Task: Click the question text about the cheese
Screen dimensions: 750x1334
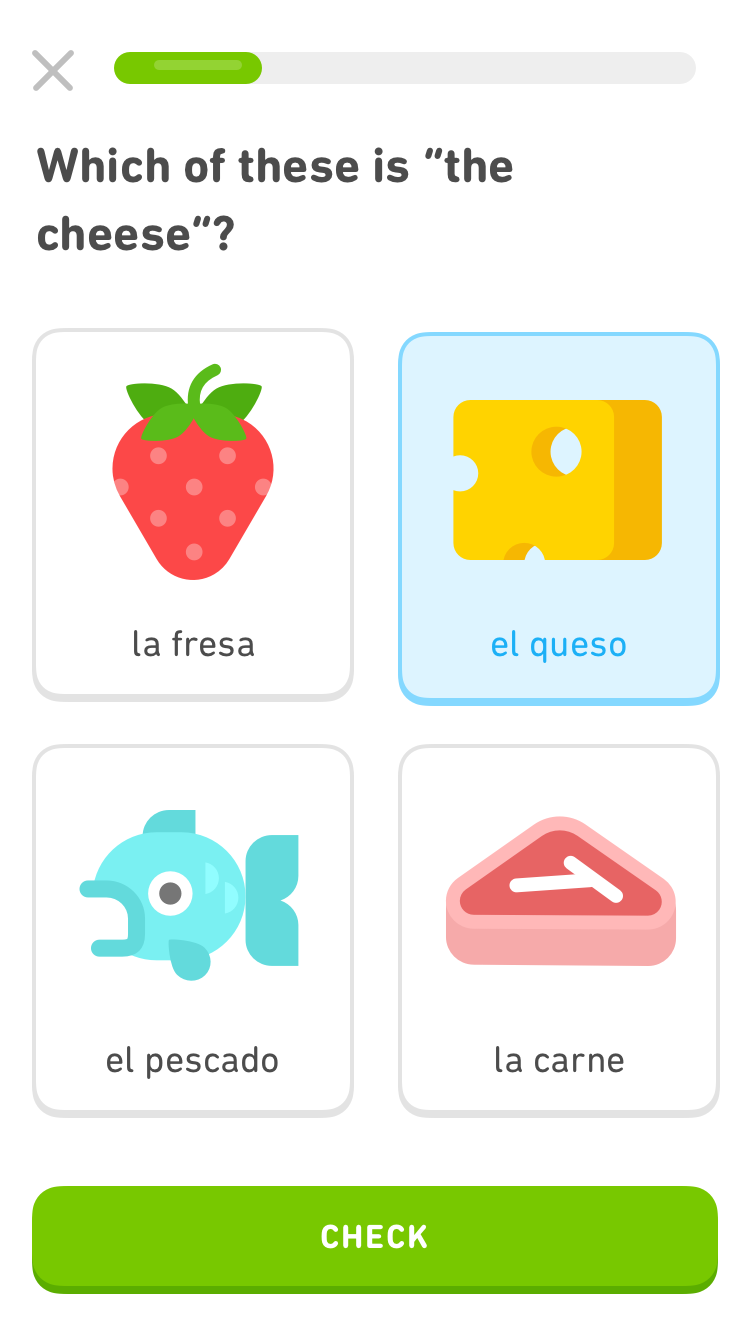Action: click(x=274, y=198)
